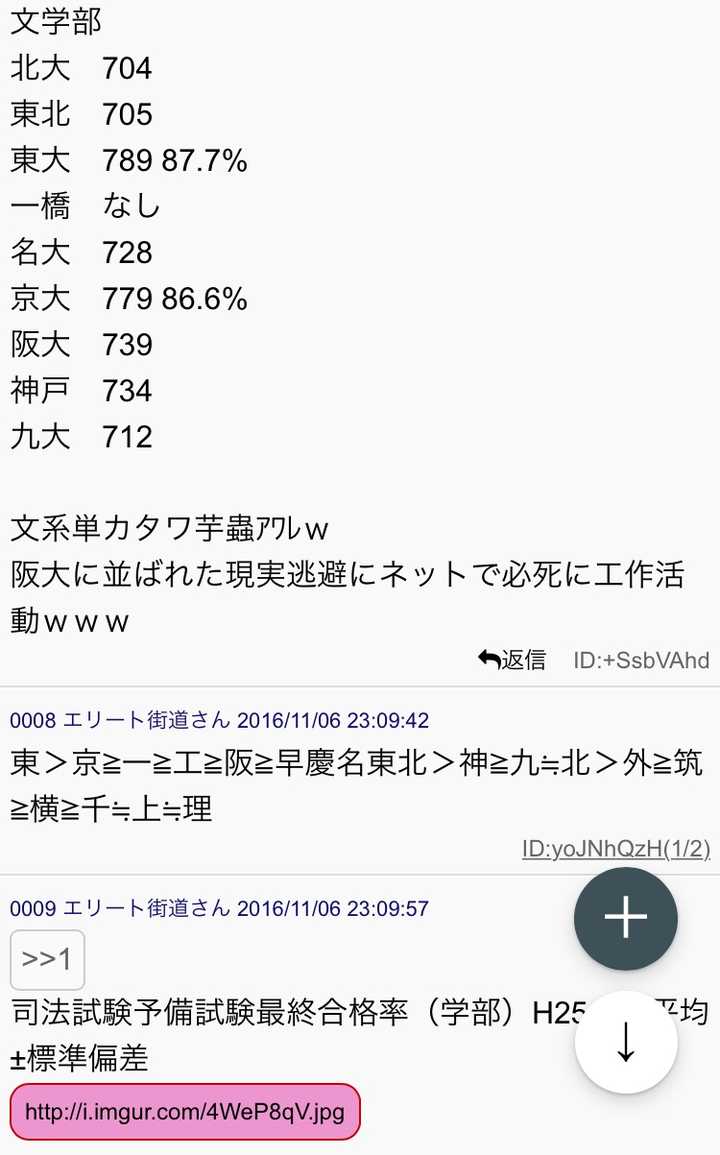This screenshot has width=720, height=1155.
Task: Open the http://i.imgur.com/4WeP8qV.jpg image link
Action: 185,1111
